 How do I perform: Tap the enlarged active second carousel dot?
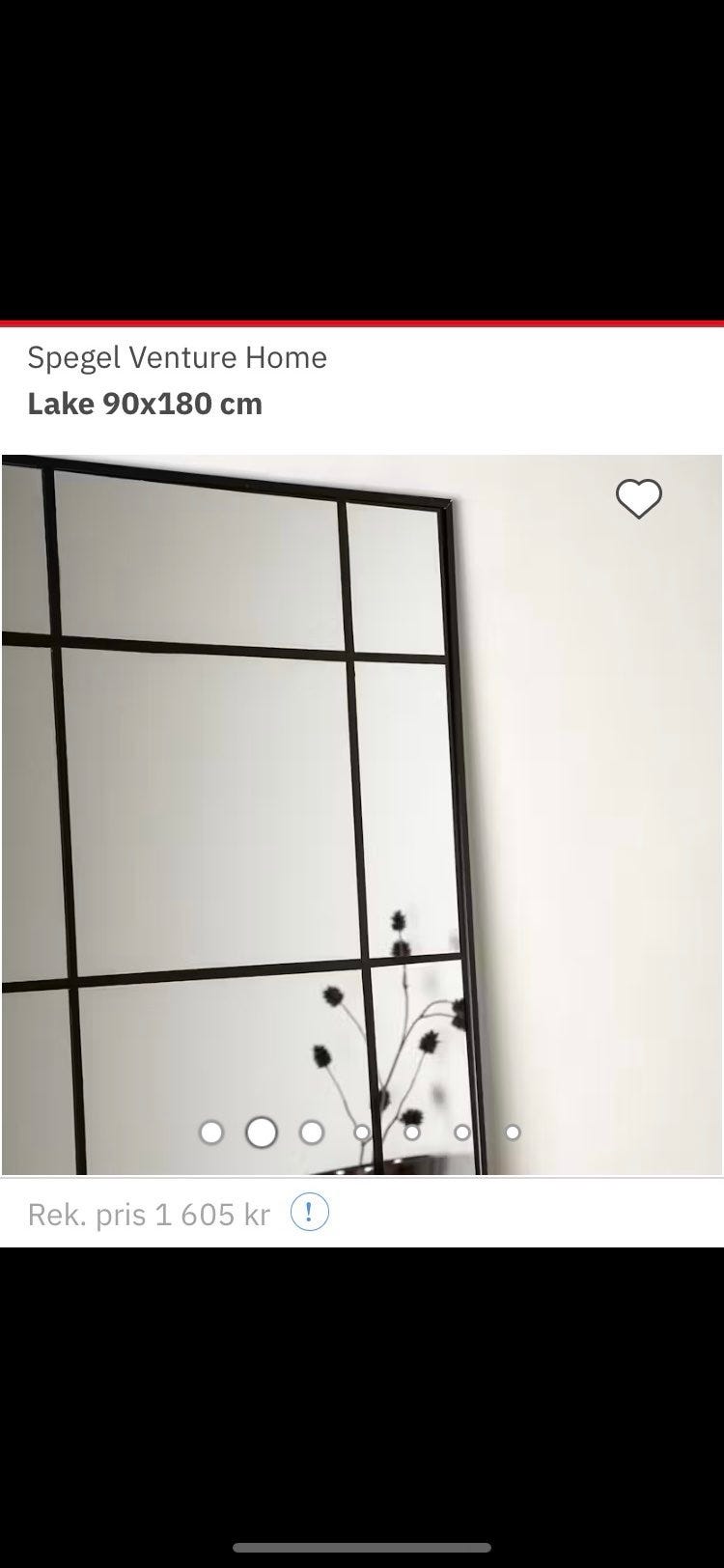[262, 1132]
